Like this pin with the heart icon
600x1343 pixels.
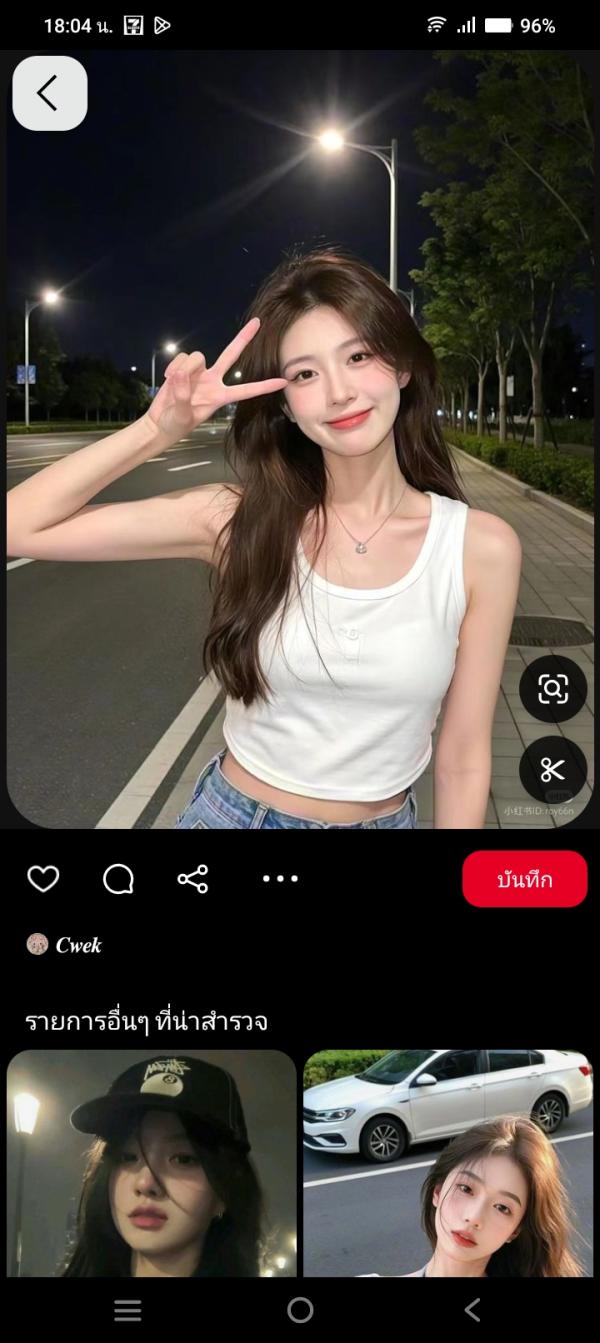pyautogui.click(x=43, y=879)
